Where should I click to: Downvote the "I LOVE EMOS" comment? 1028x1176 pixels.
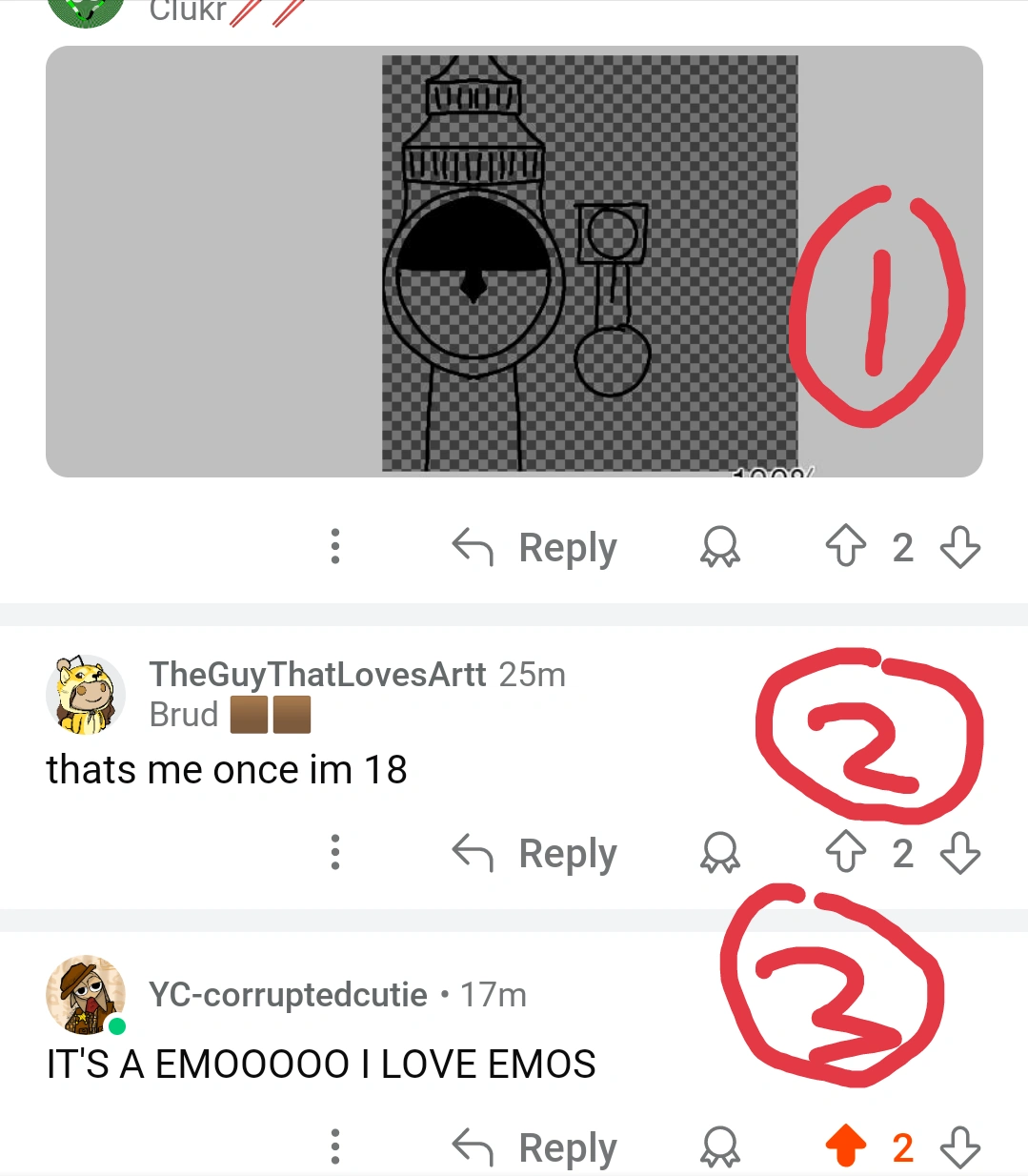coord(959,1146)
